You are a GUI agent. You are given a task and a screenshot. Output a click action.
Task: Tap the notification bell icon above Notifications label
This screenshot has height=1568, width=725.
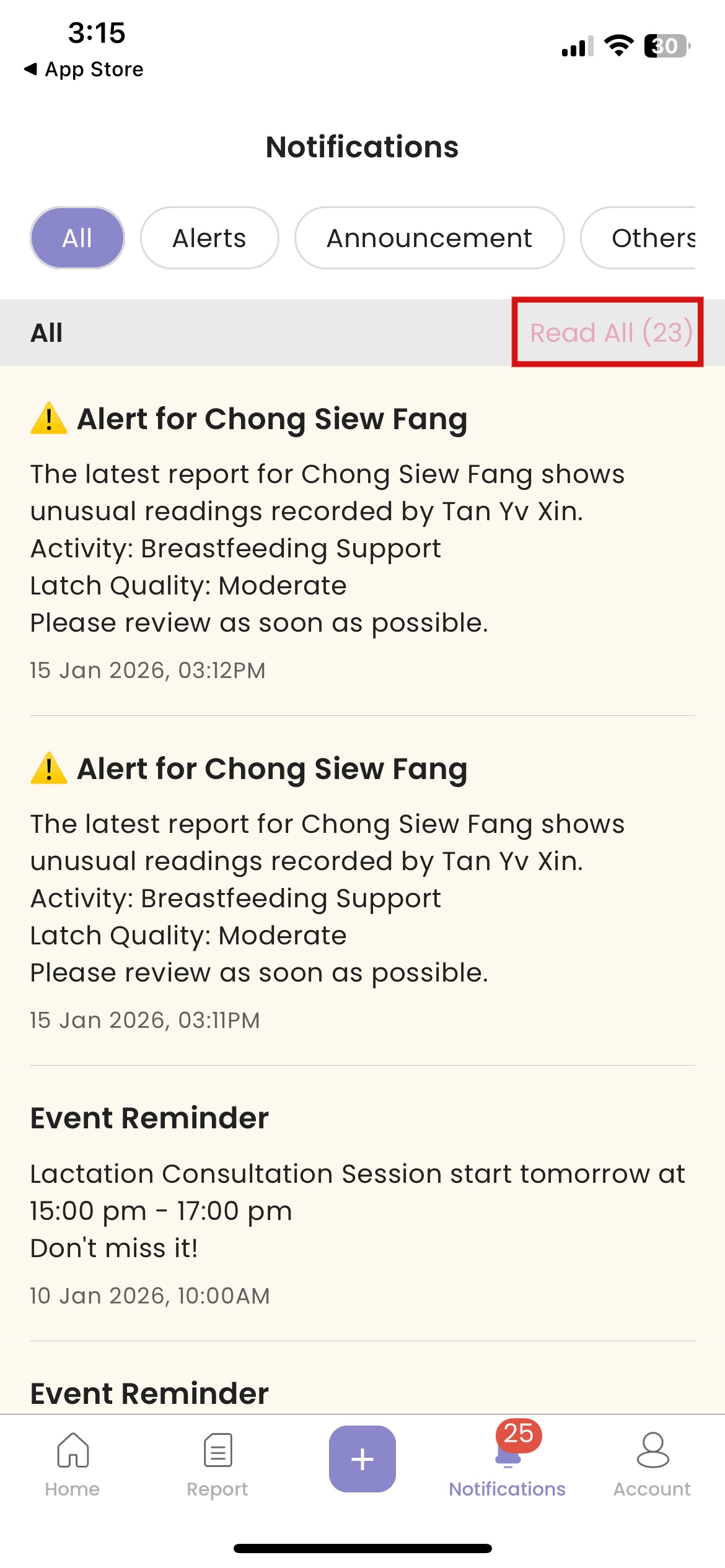[507, 1455]
